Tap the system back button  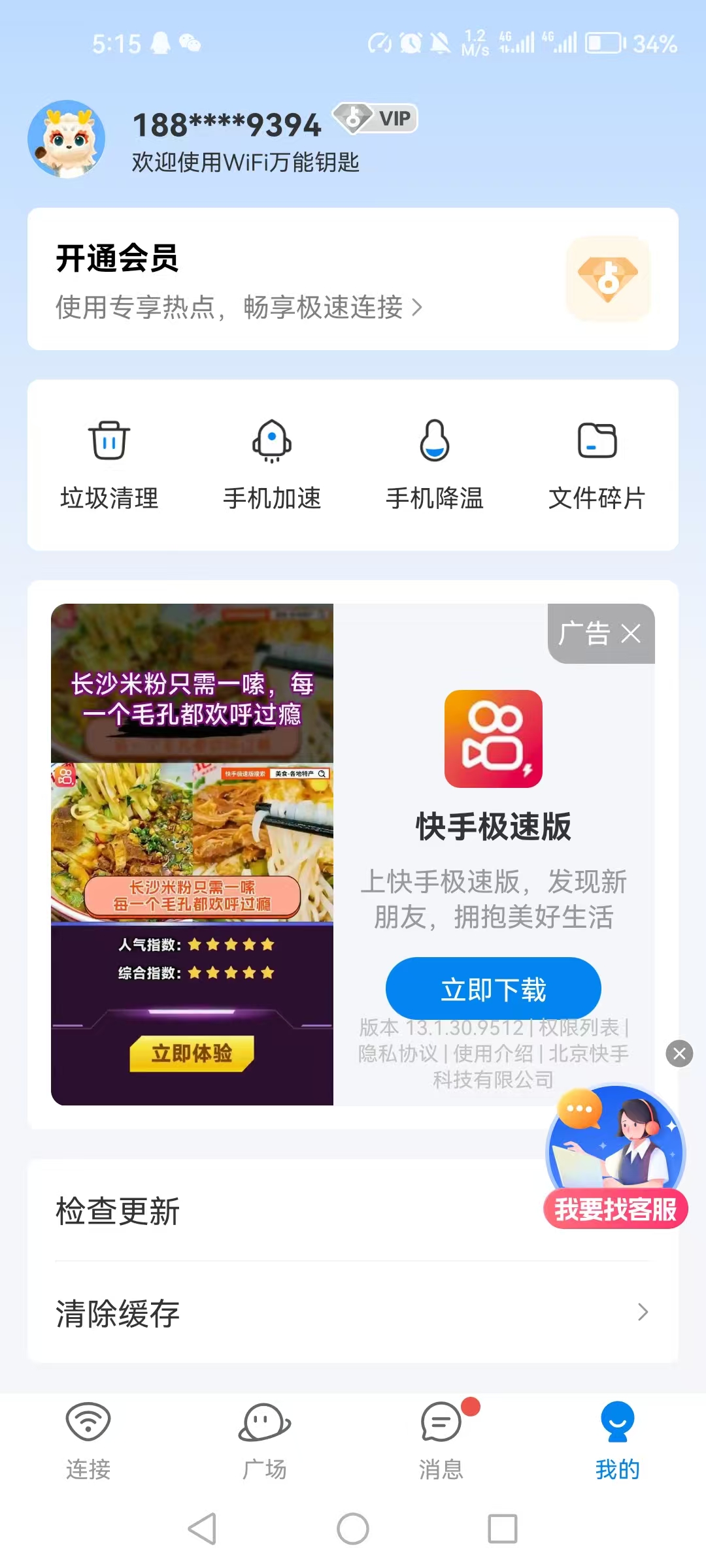pyautogui.click(x=203, y=1529)
